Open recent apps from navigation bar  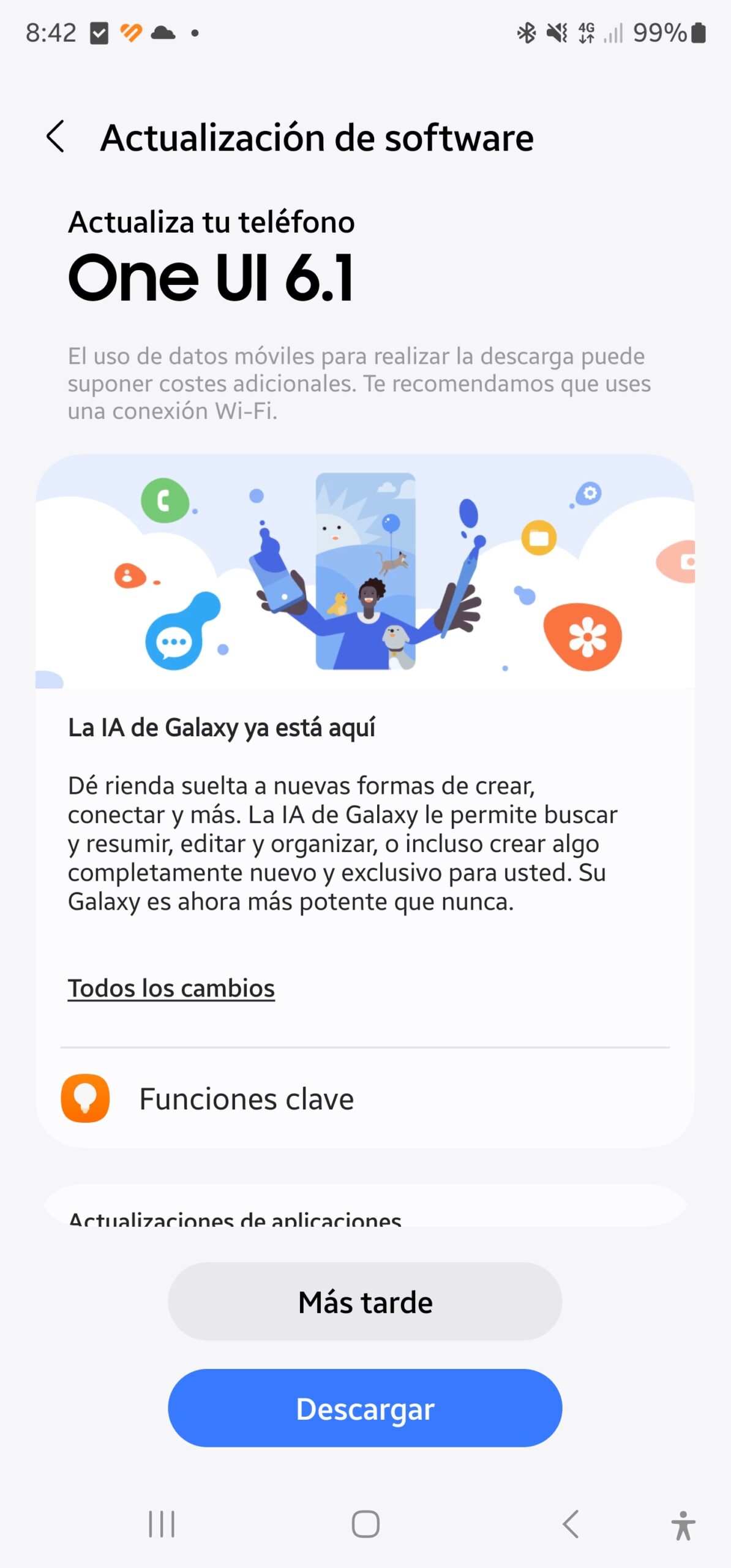click(162, 1524)
